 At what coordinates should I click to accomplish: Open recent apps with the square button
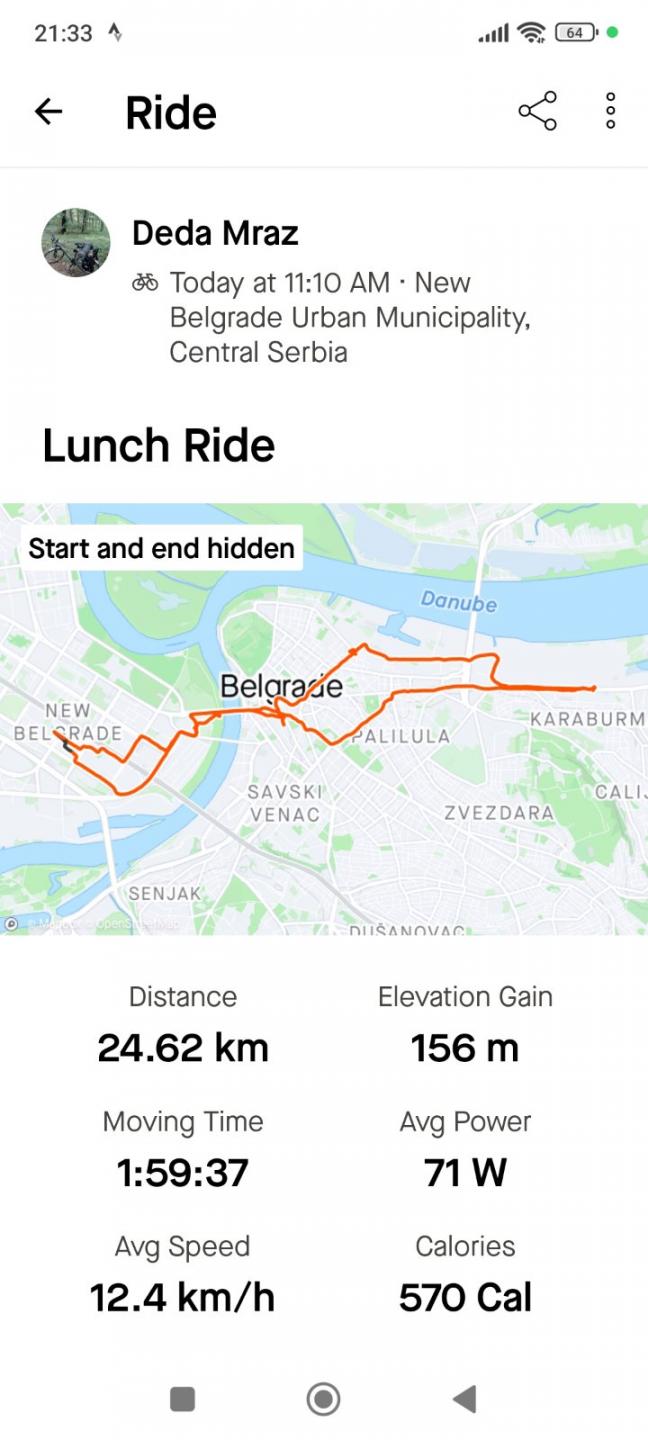pyautogui.click(x=182, y=1398)
